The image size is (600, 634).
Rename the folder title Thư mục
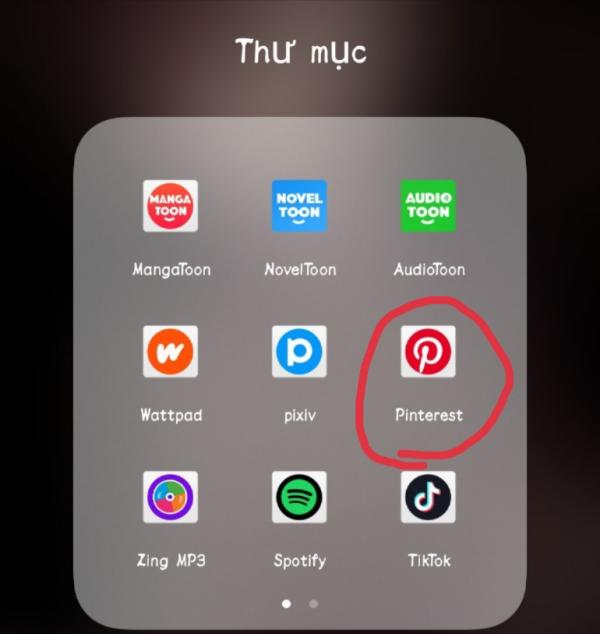[300, 52]
